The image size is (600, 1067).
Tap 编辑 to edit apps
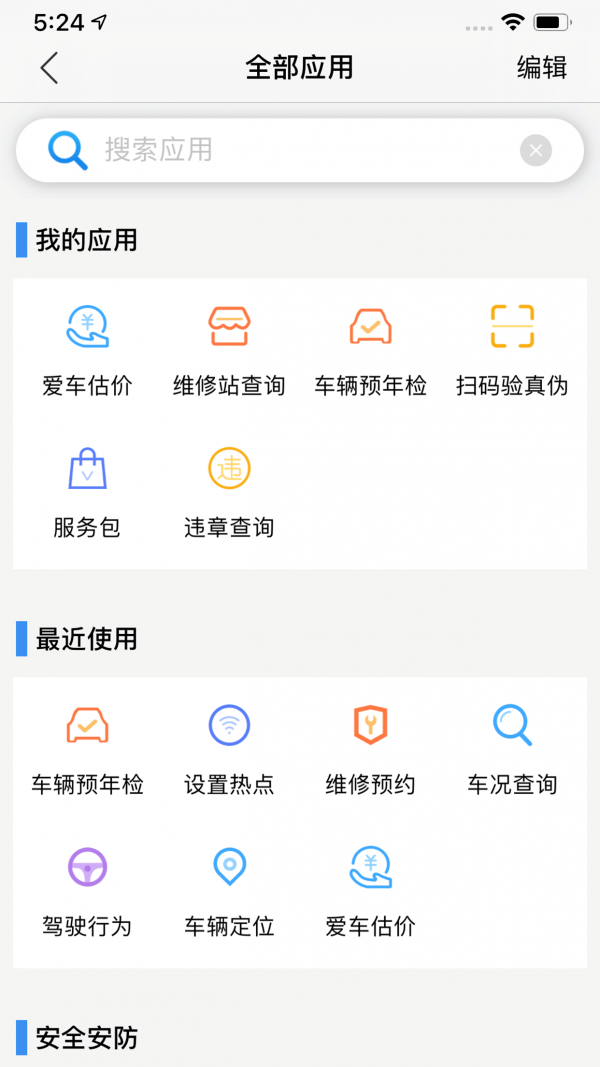541,68
